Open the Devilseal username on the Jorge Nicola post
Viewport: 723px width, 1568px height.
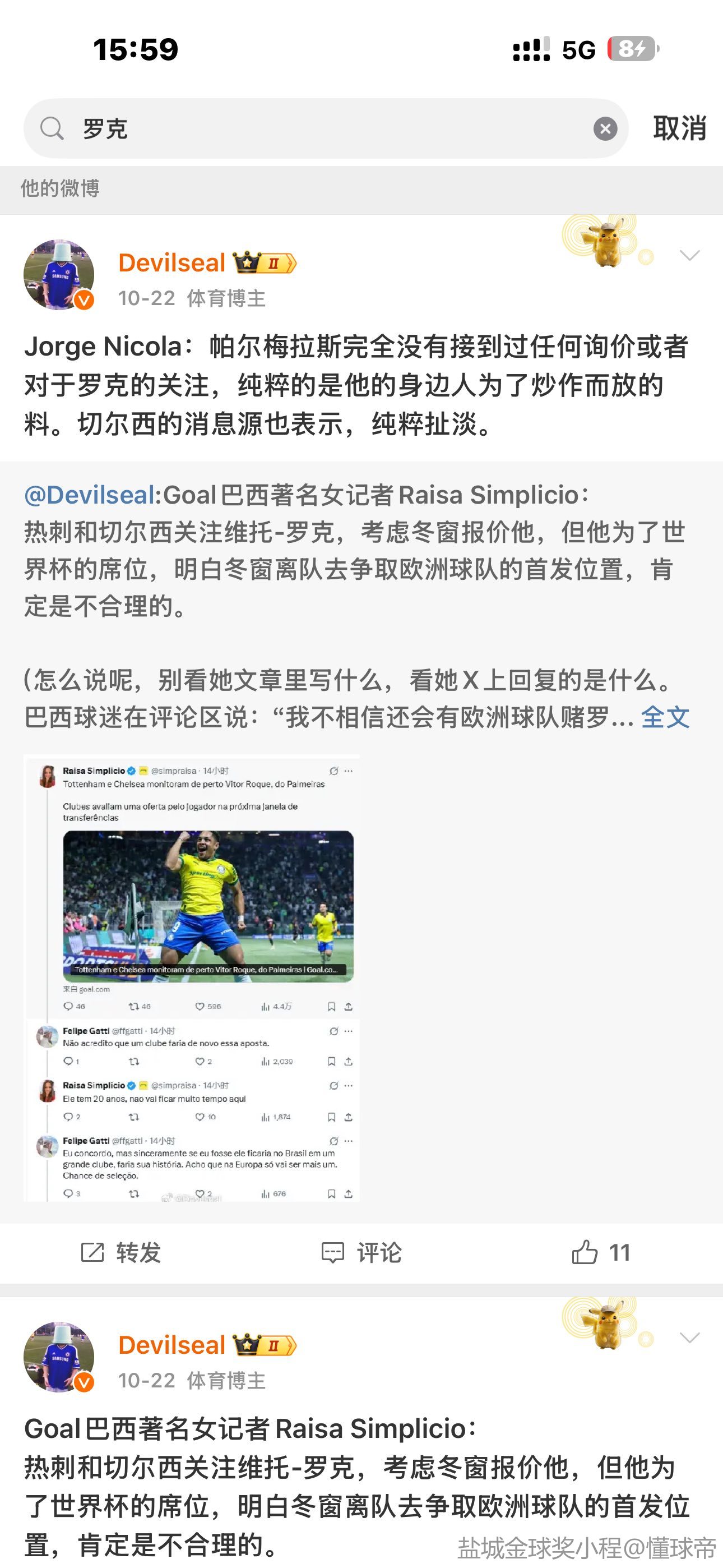pyautogui.click(x=172, y=263)
